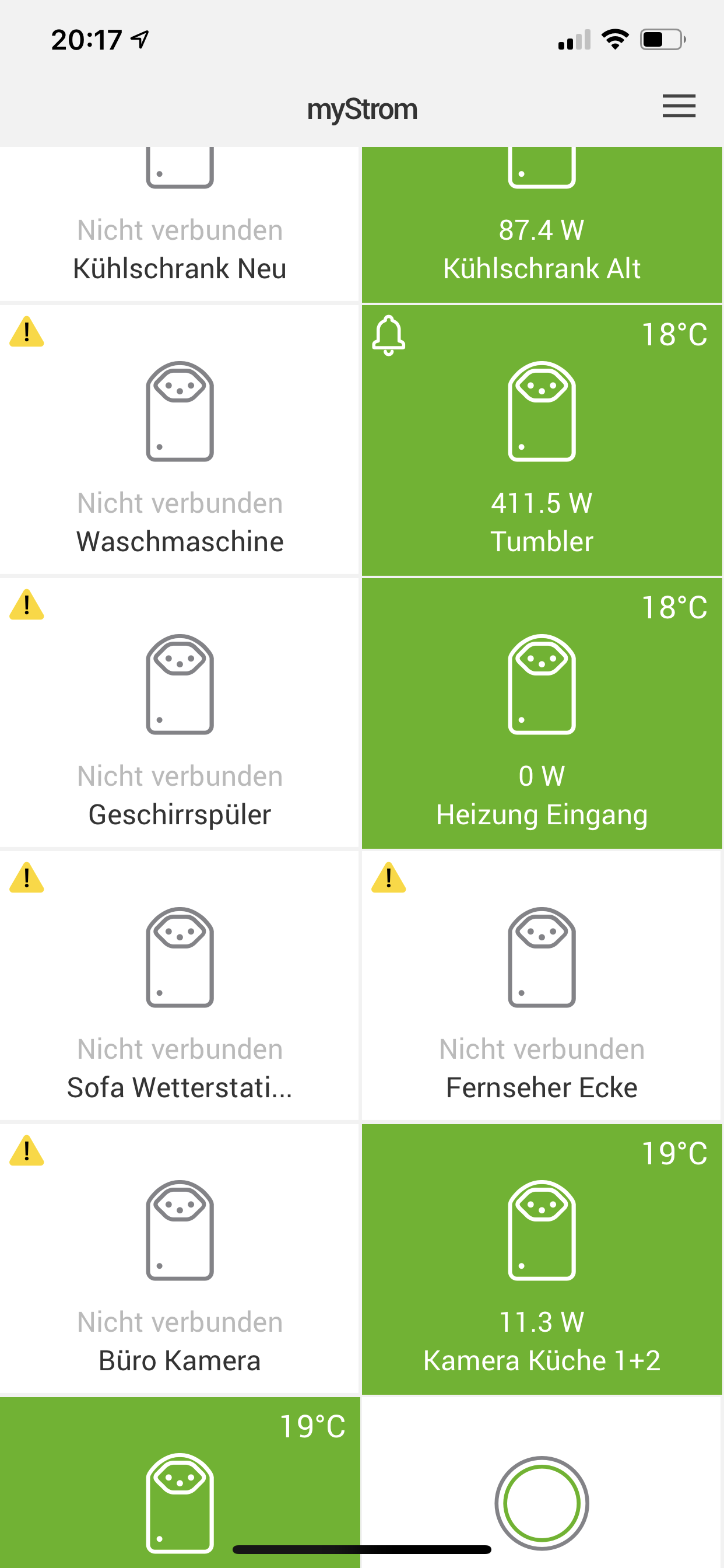Image resolution: width=724 pixels, height=1568 pixels.
Task: Select the Kamera Küche 1+2 tile
Action: (x=542, y=1258)
